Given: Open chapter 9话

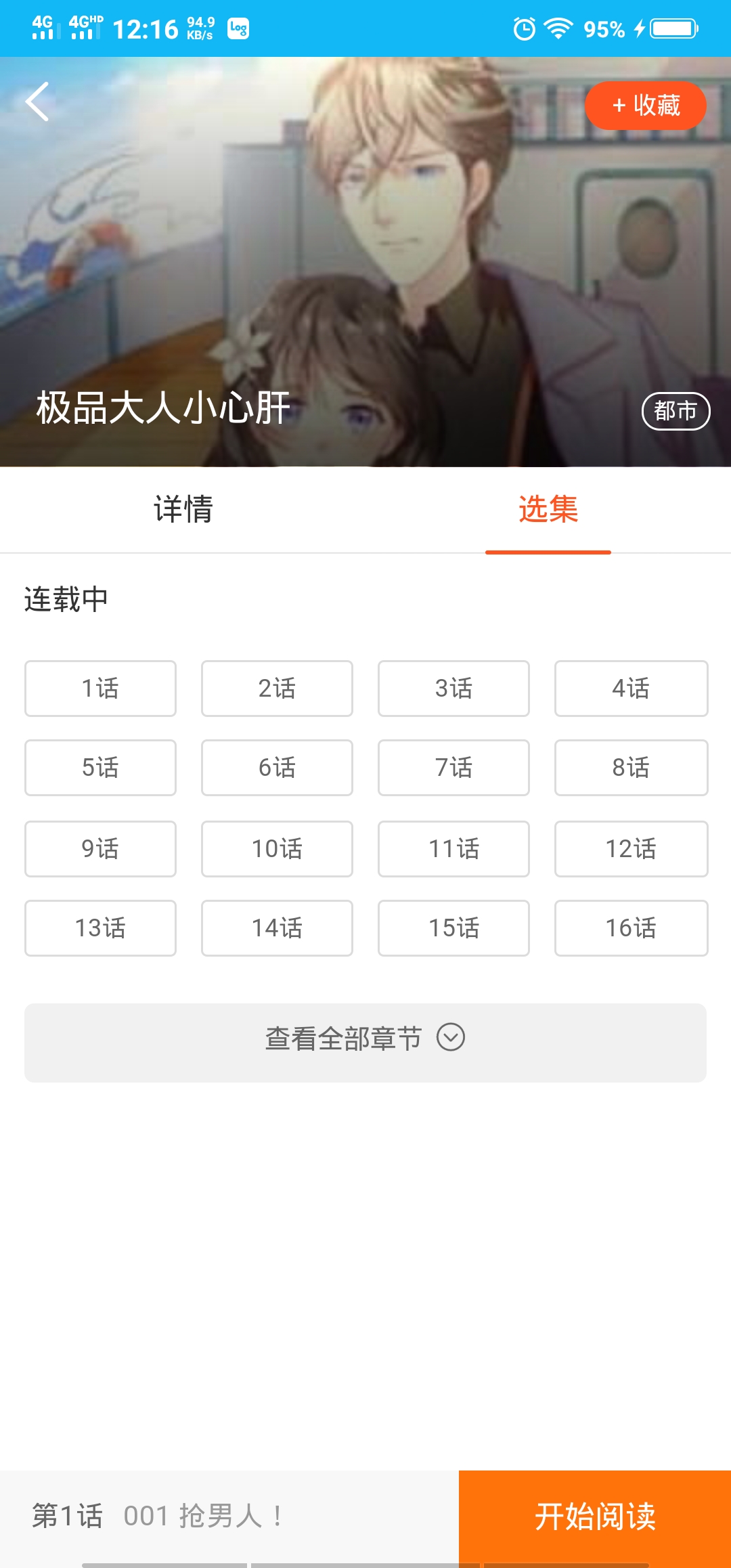Looking at the screenshot, I should click(x=100, y=849).
